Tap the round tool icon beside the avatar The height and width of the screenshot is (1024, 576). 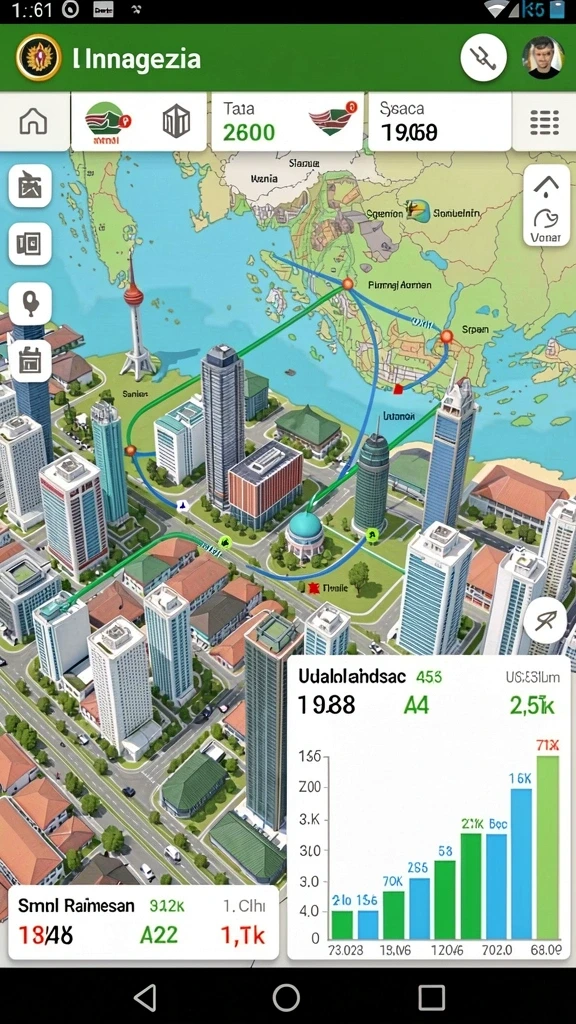483,57
